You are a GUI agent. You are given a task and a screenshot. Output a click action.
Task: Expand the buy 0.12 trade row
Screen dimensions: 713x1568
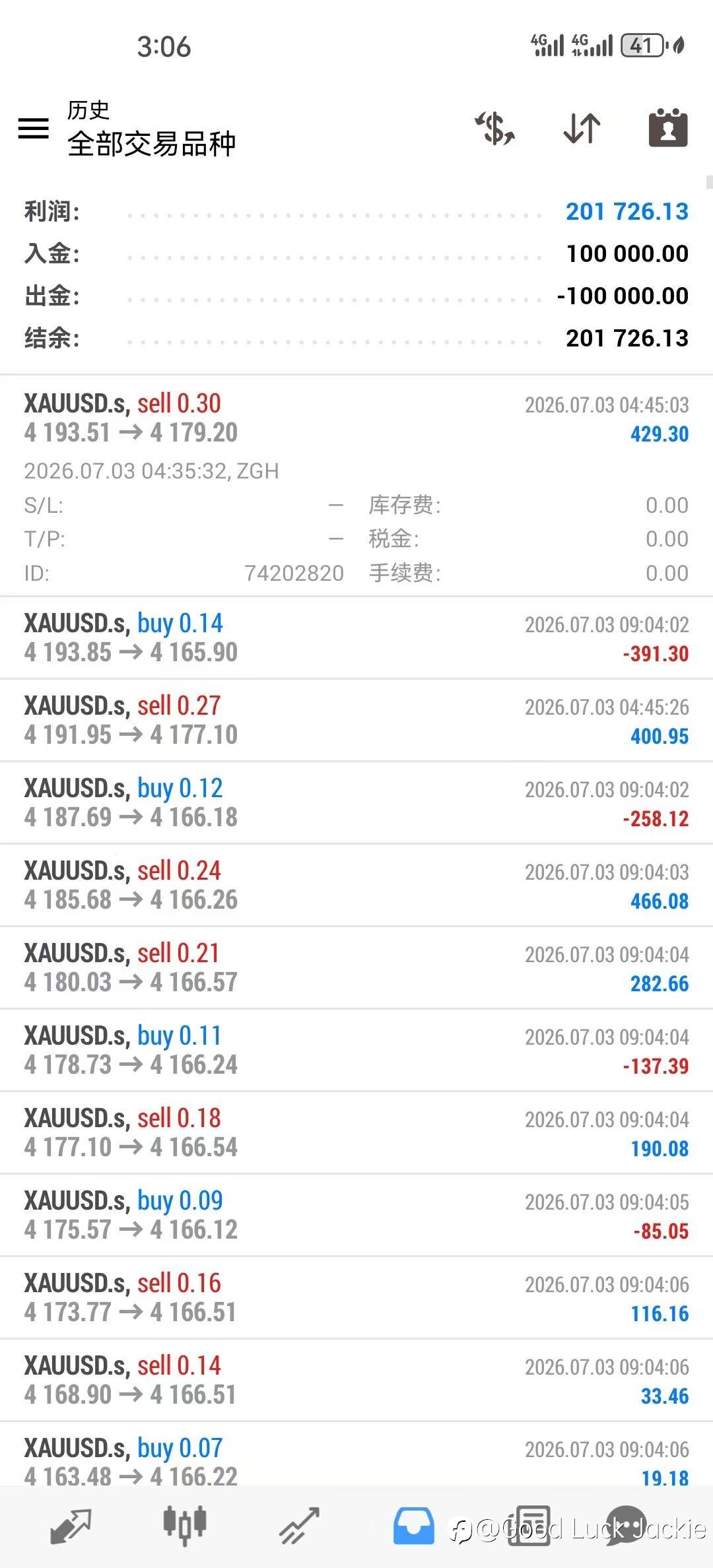tap(356, 802)
